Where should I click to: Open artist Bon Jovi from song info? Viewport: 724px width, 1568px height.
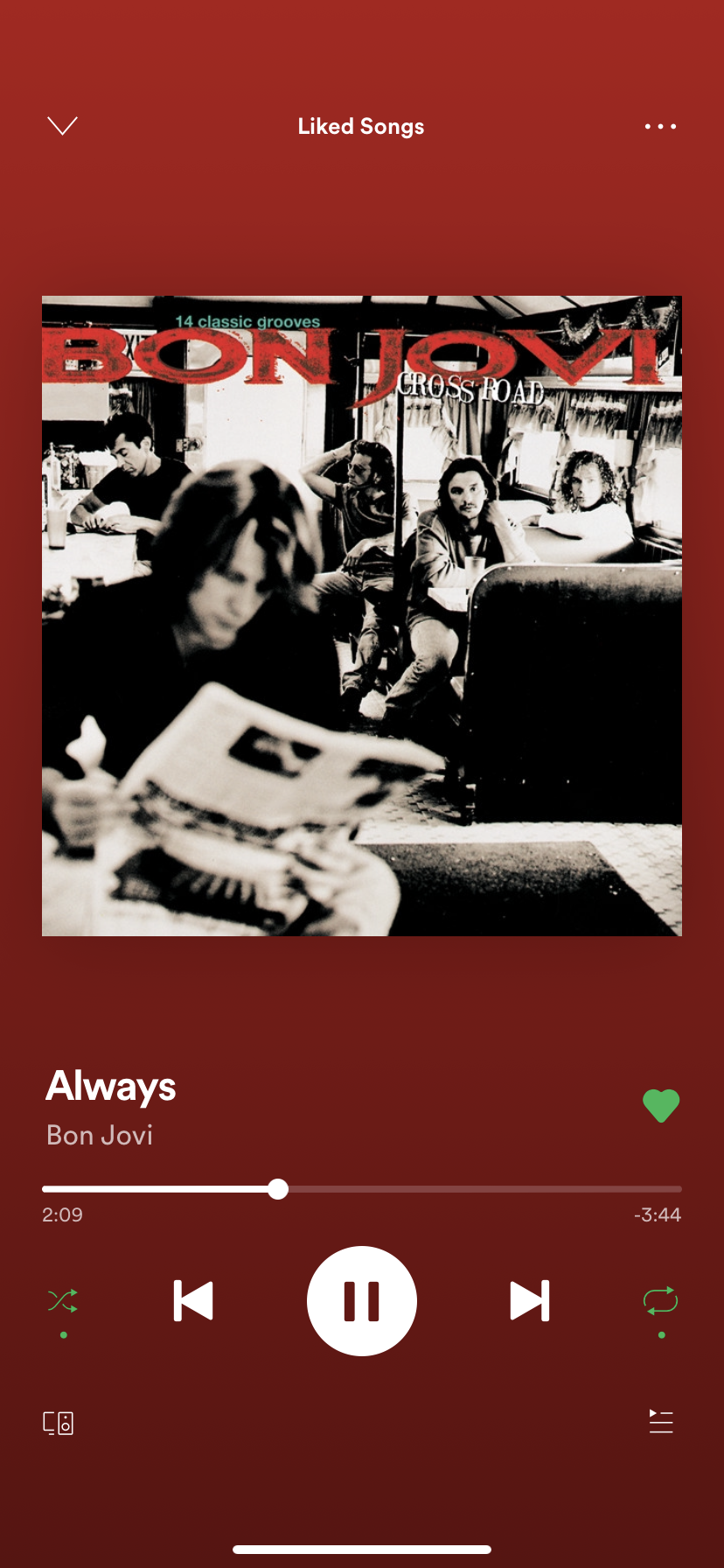(x=100, y=1135)
